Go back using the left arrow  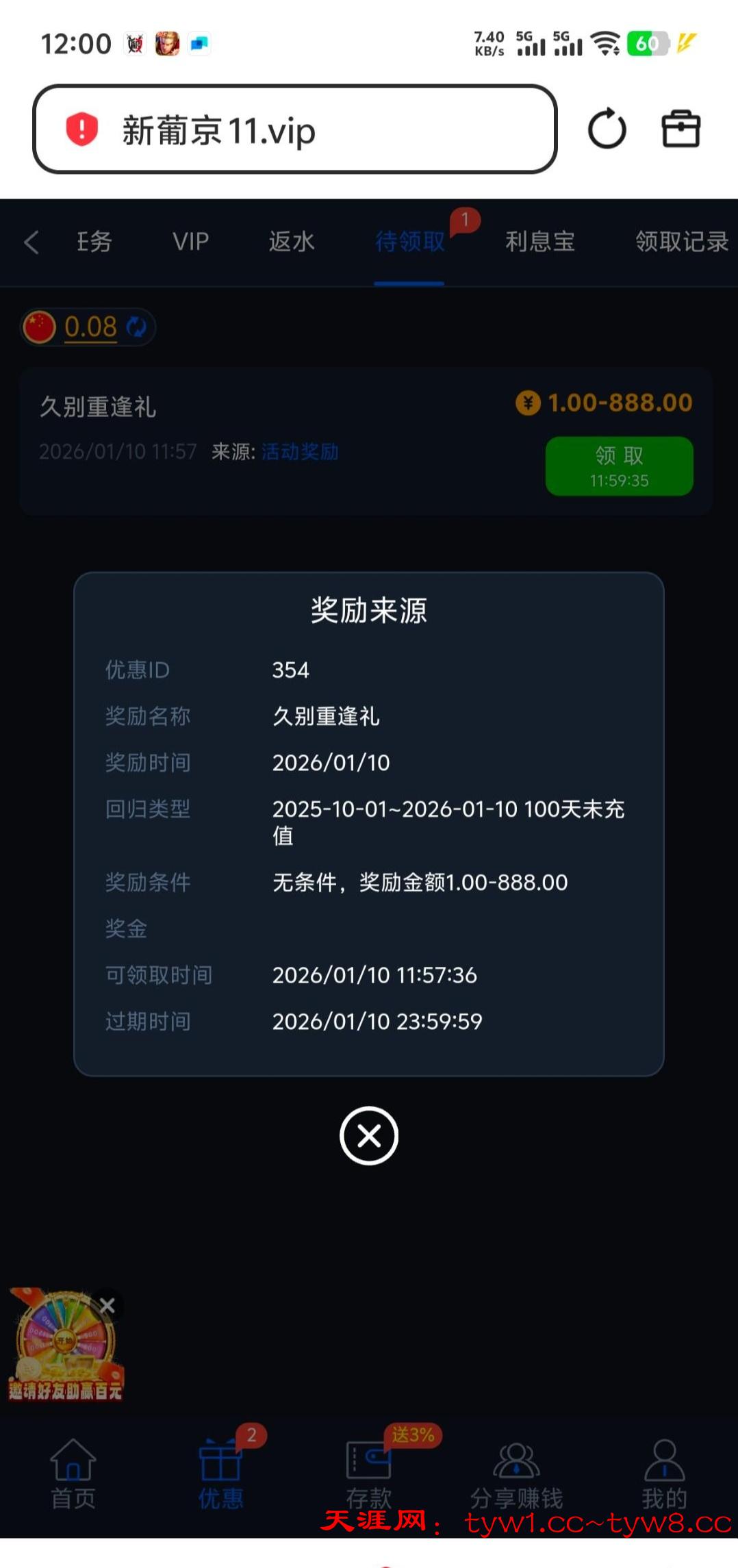(x=31, y=242)
